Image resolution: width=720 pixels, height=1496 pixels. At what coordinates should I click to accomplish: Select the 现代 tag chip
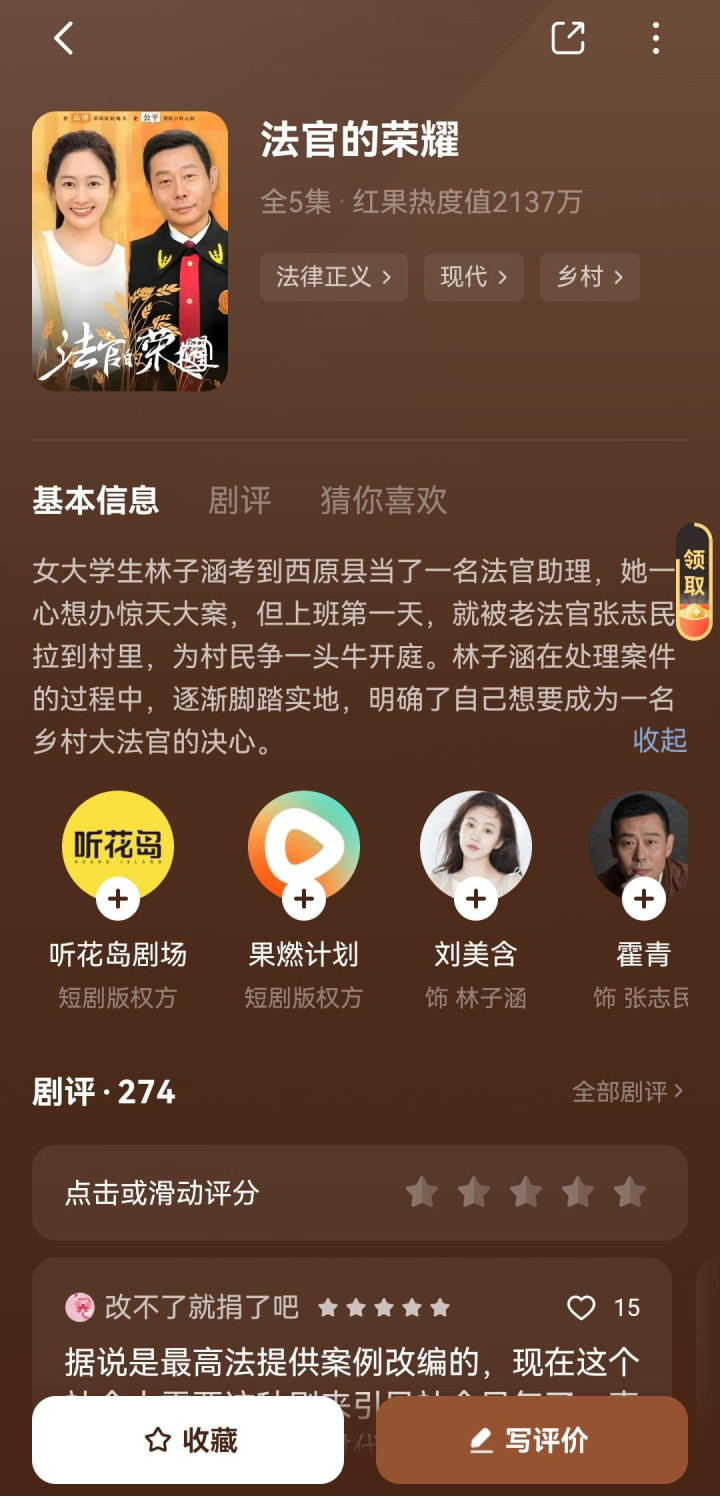click(x=473, y=277)
